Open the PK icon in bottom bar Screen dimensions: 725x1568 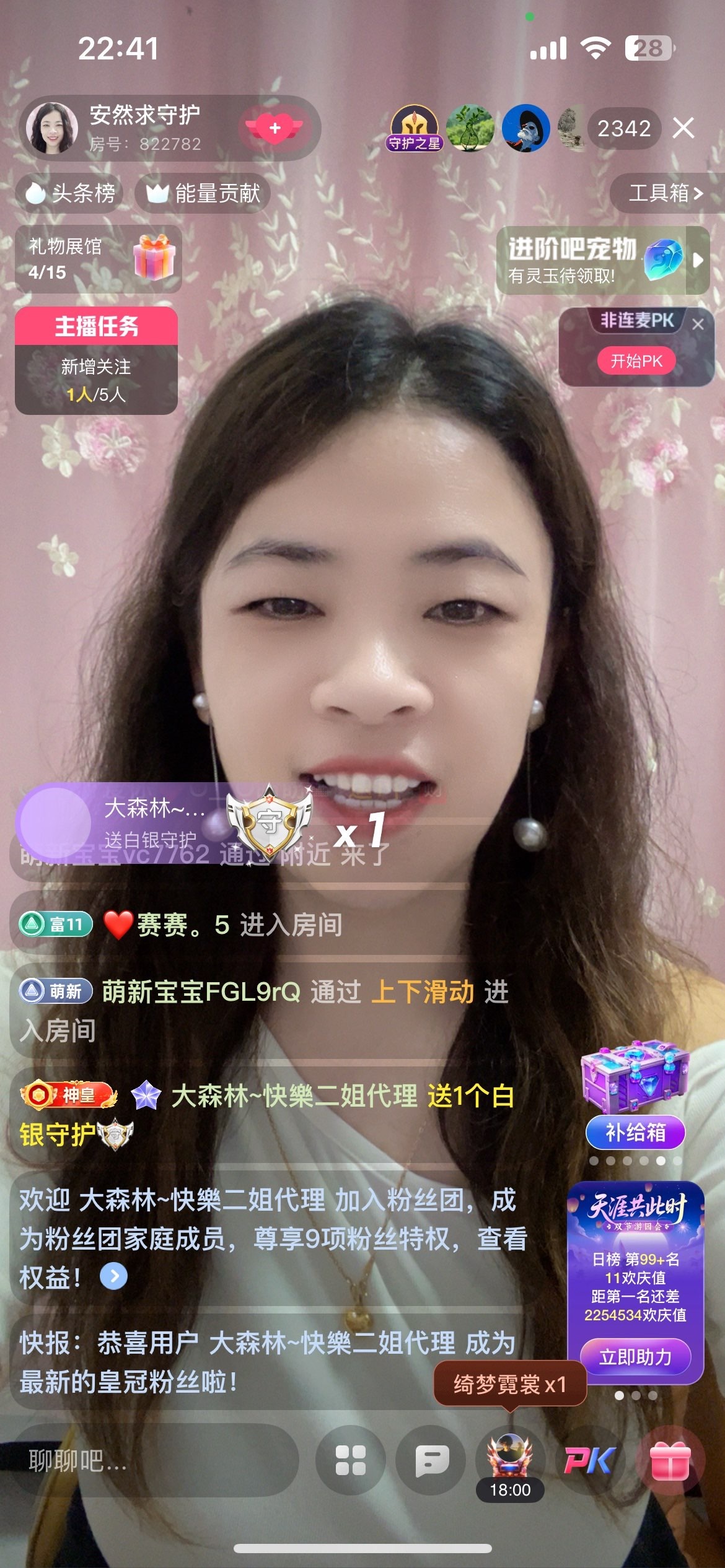[589, 1461]
